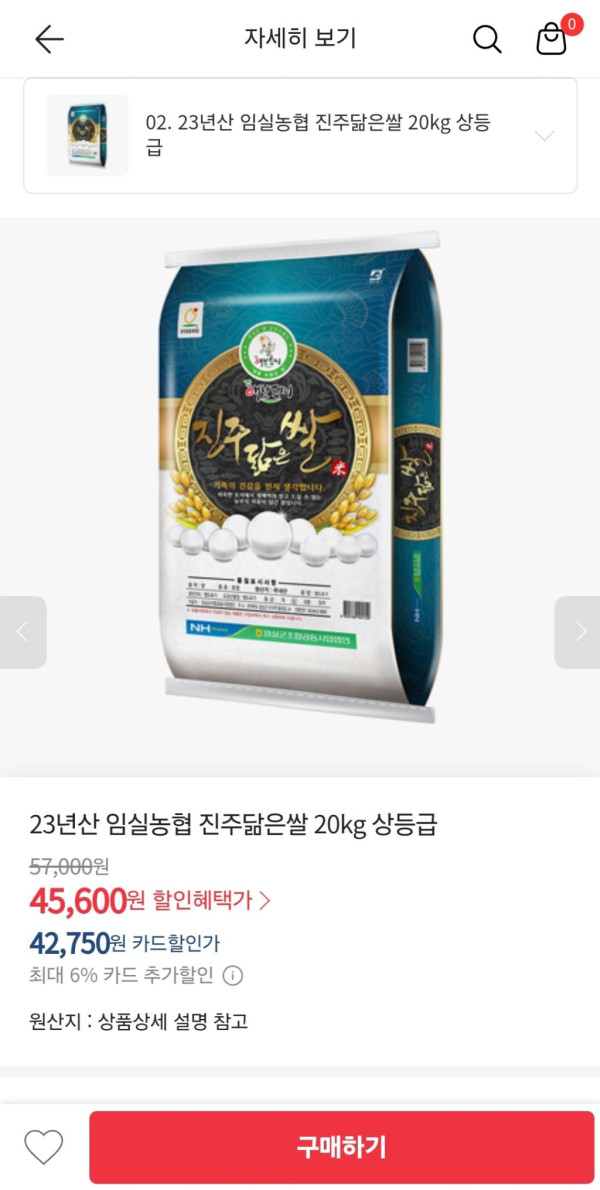Add this rice to wishlist heart
Viewport: 600px width, 1190px height.
tap(44, 1146)
